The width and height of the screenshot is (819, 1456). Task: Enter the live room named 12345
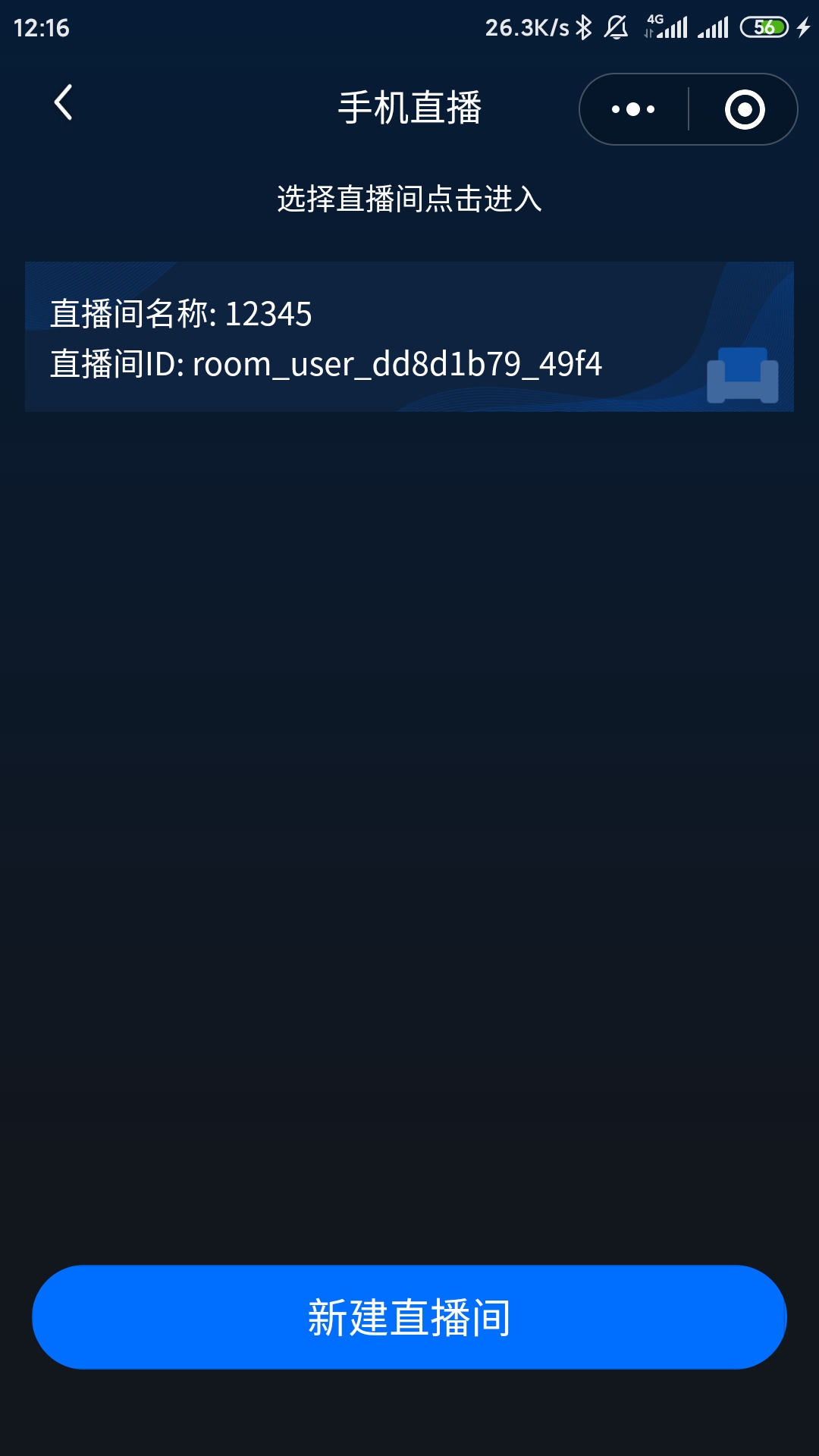[x=409, y=337]
